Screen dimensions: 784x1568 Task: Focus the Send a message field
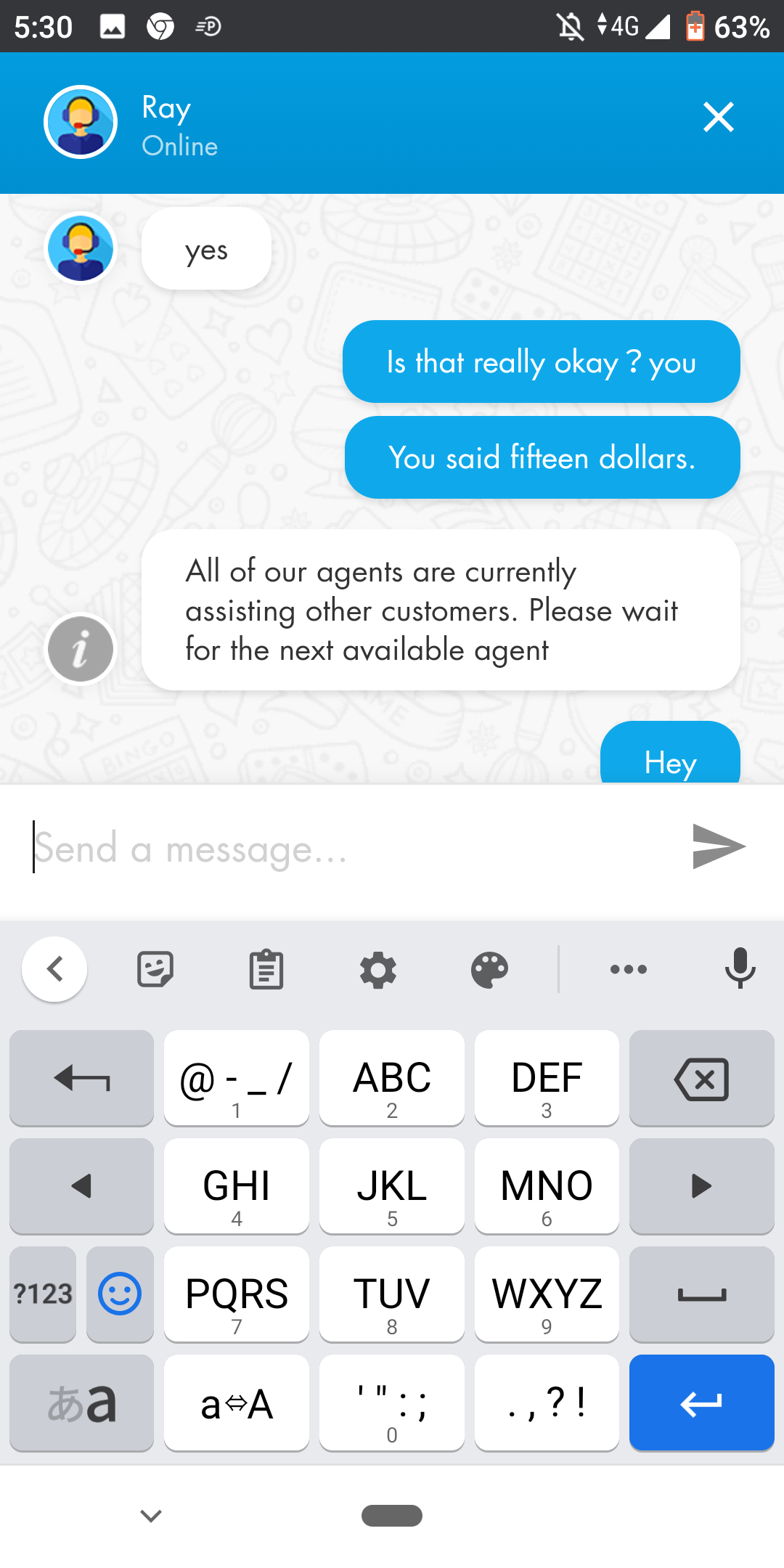click(348, 848)
